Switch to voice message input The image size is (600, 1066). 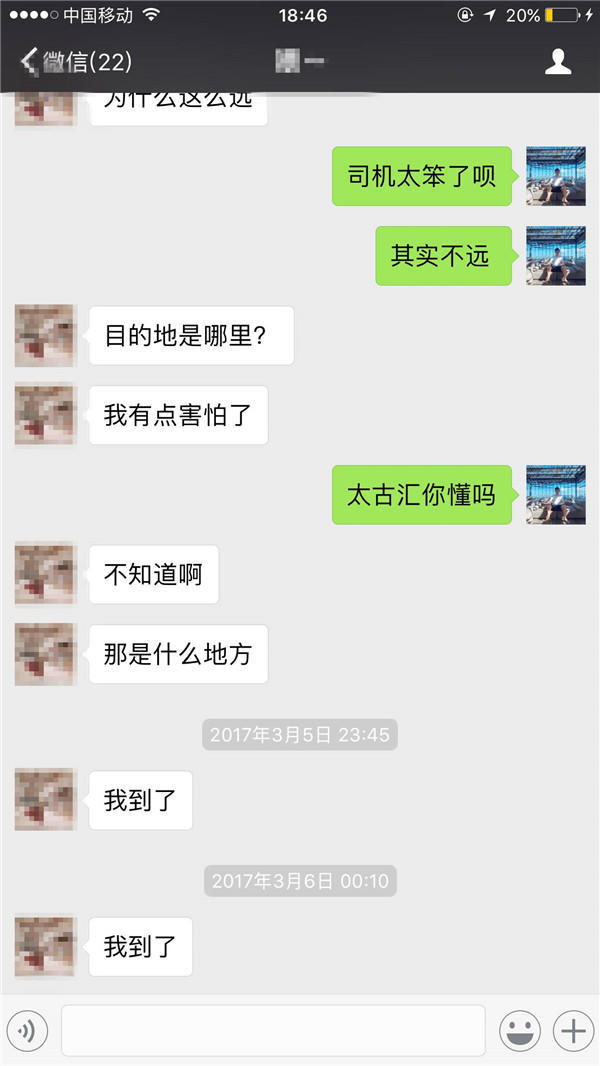pos(27,1030)
